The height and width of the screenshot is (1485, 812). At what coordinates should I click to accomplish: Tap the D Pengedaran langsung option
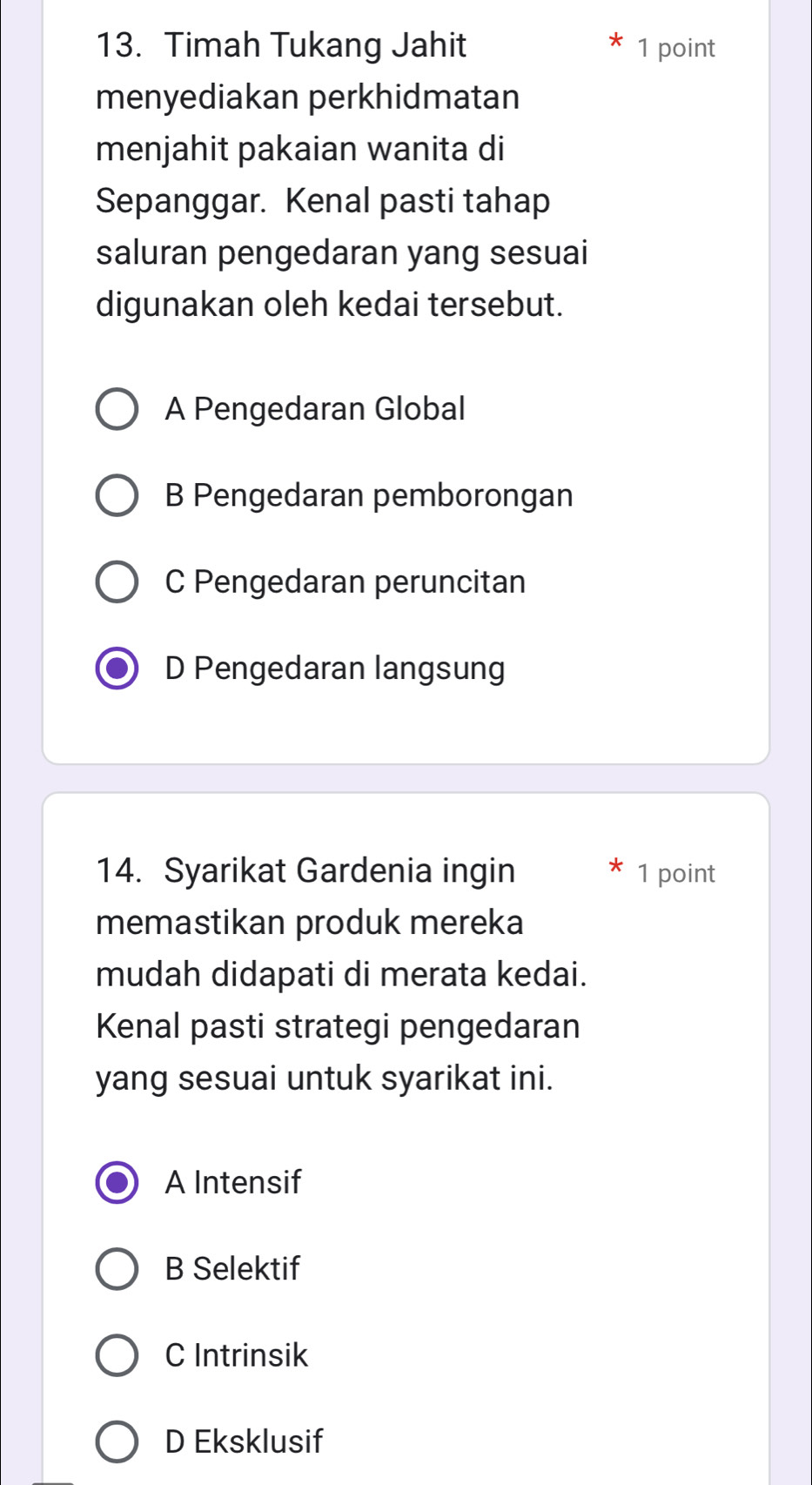pos(117,669)
